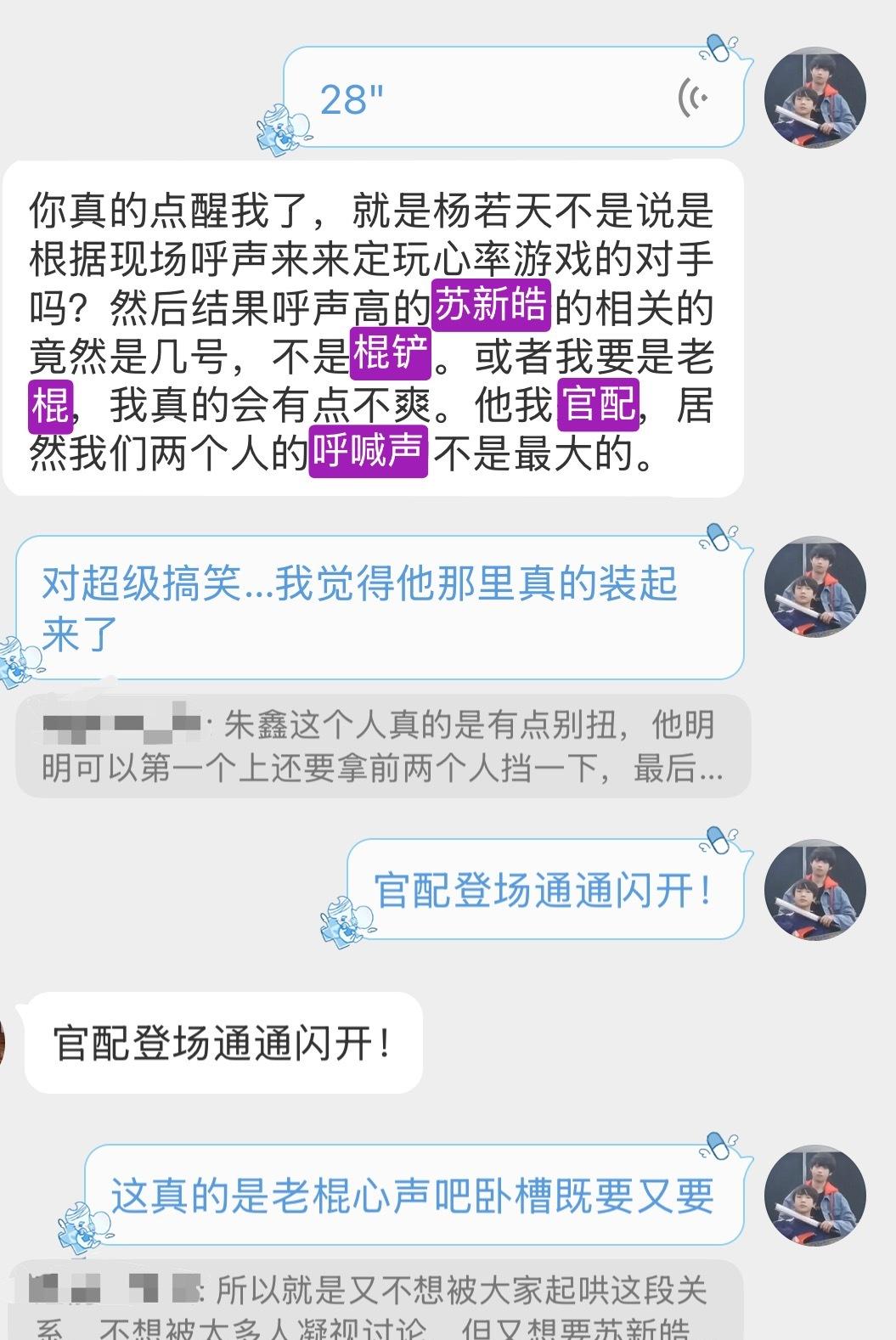Viewport: 896px width, 1340px height.
Task: Play the 28" voice message
Action: [513, 99]
